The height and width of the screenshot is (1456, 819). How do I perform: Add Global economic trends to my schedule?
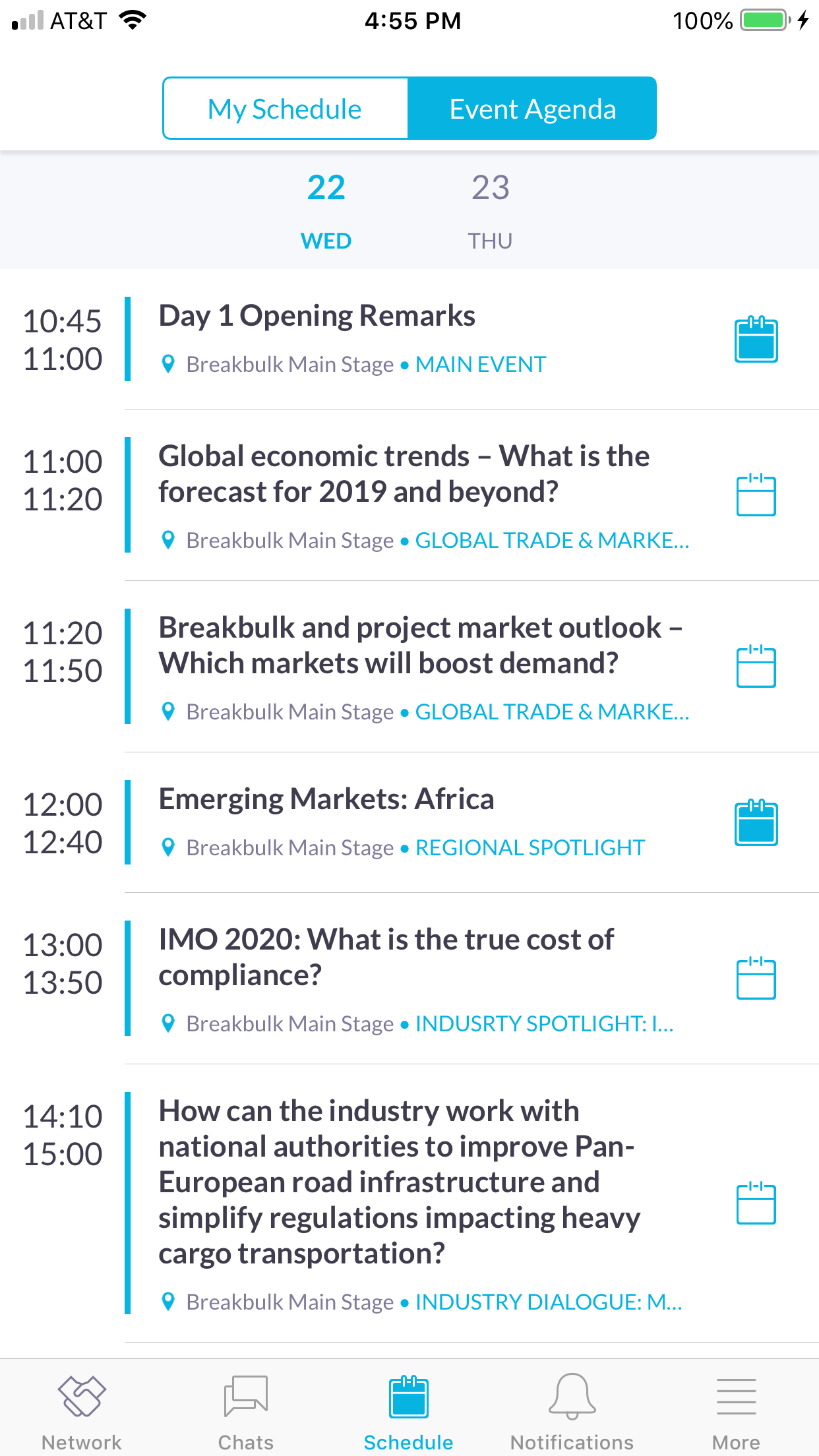coord(756,495)
